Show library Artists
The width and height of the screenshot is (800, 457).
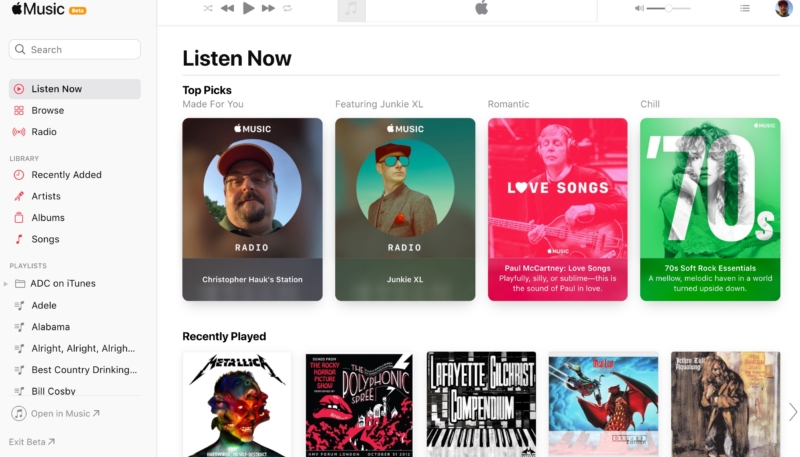click(x=46, y=196)
